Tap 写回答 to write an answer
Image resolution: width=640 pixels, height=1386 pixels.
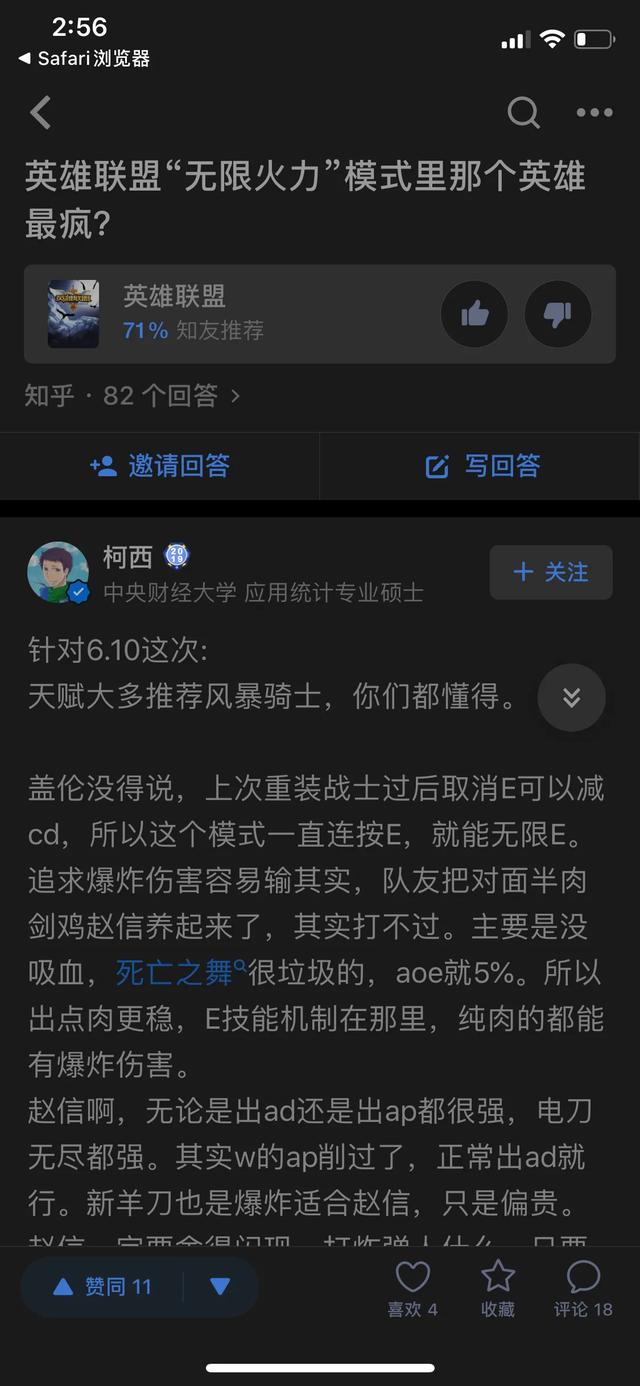tap(482, 466)
